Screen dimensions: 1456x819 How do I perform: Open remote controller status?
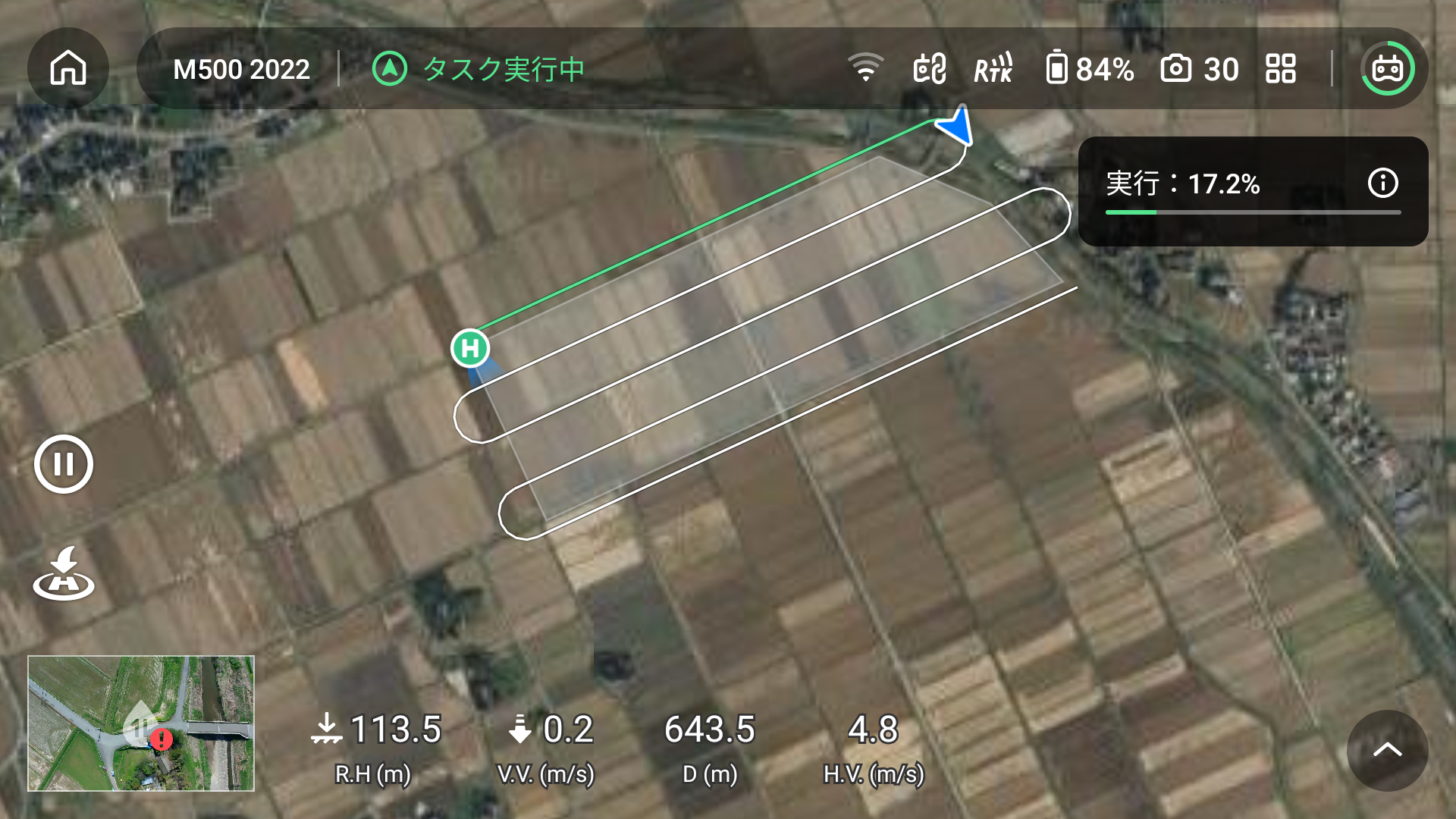pos(1388,68)
